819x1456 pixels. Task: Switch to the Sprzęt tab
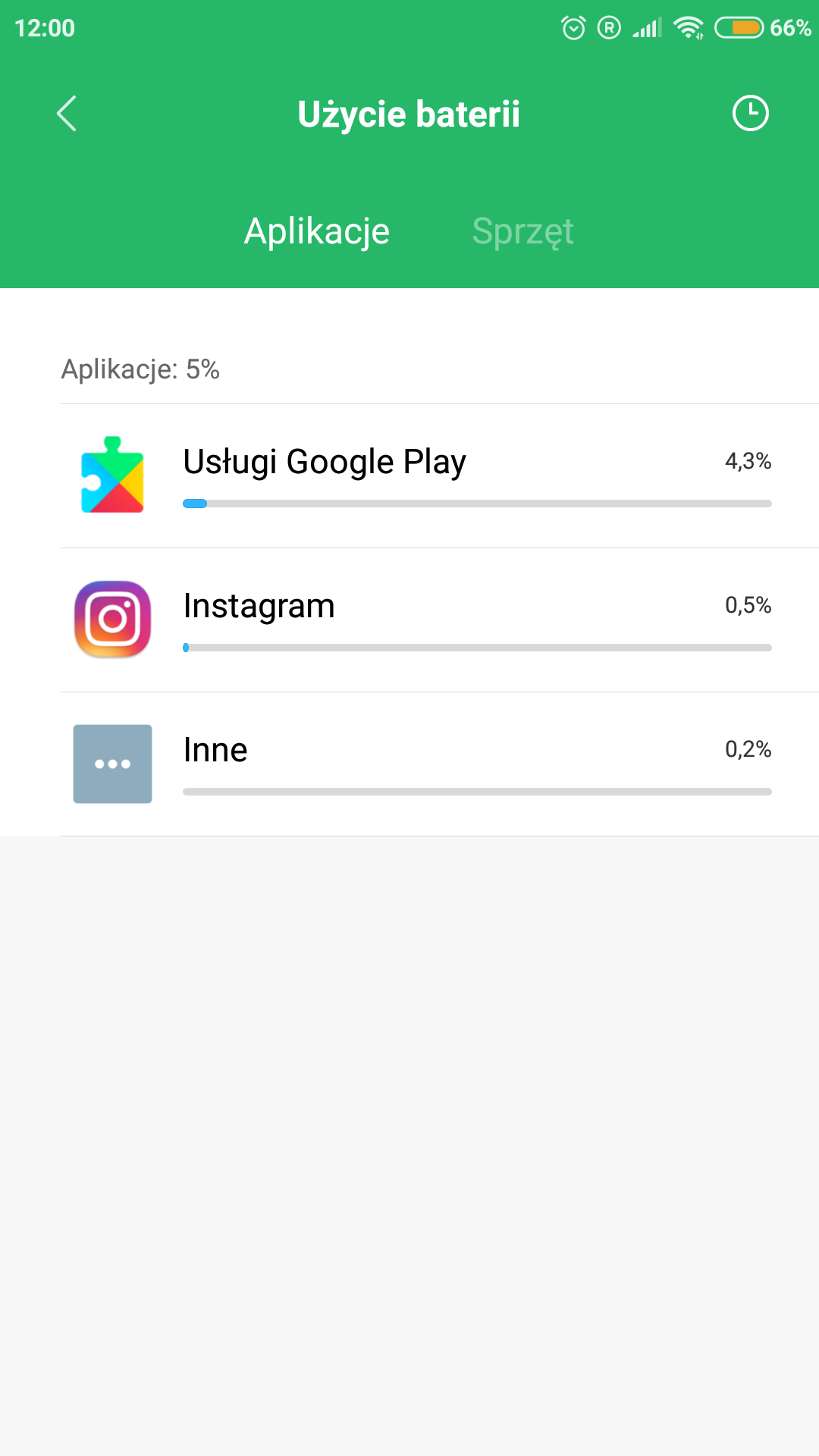522,231
